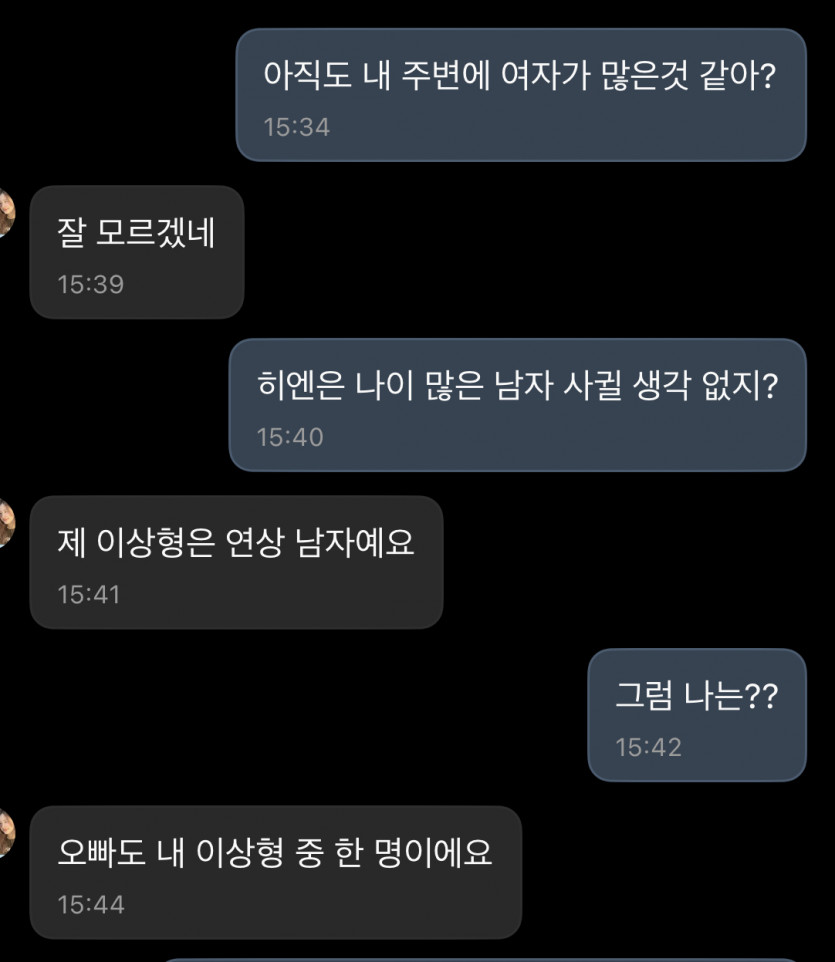835x962 pixels.
Task: Open sender's avatar beside the '잘 모르겠네' message
Action: coord(6,212)
